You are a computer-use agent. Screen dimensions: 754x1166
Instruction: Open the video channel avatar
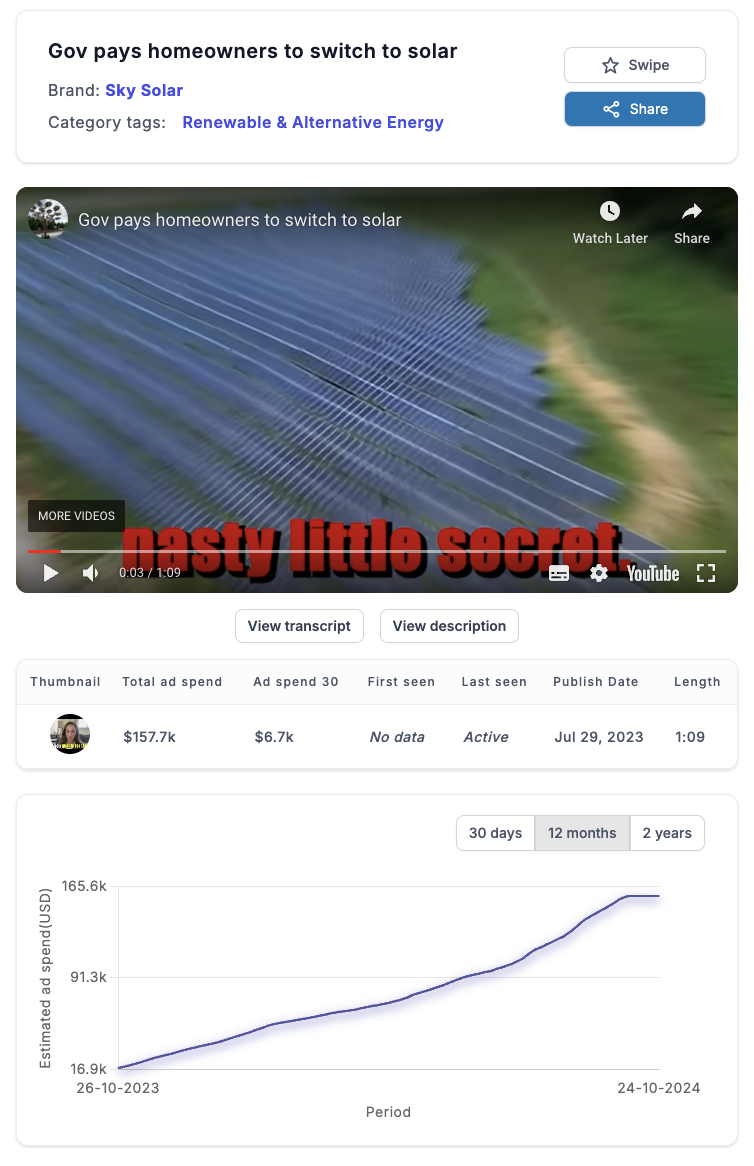tap(48, 219)
